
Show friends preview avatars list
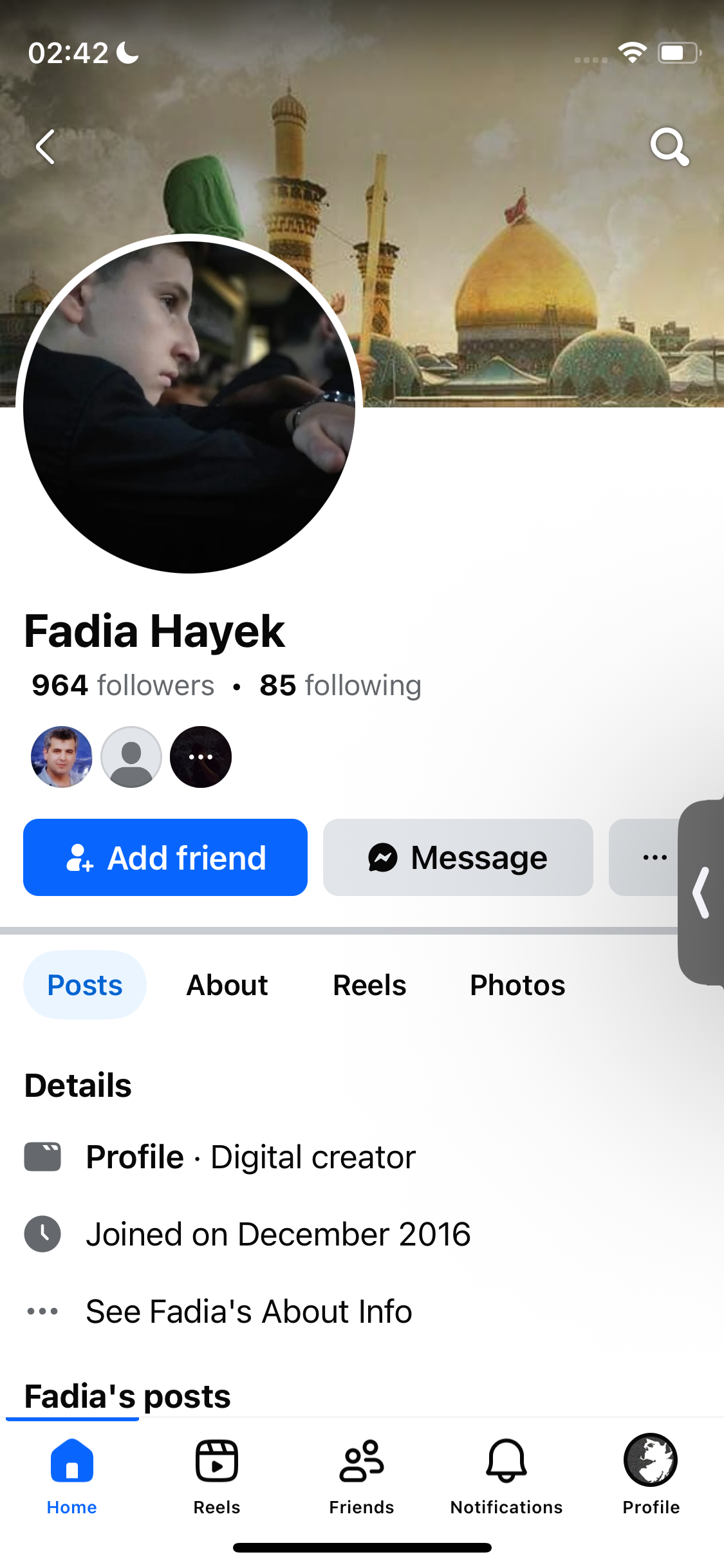131,757
